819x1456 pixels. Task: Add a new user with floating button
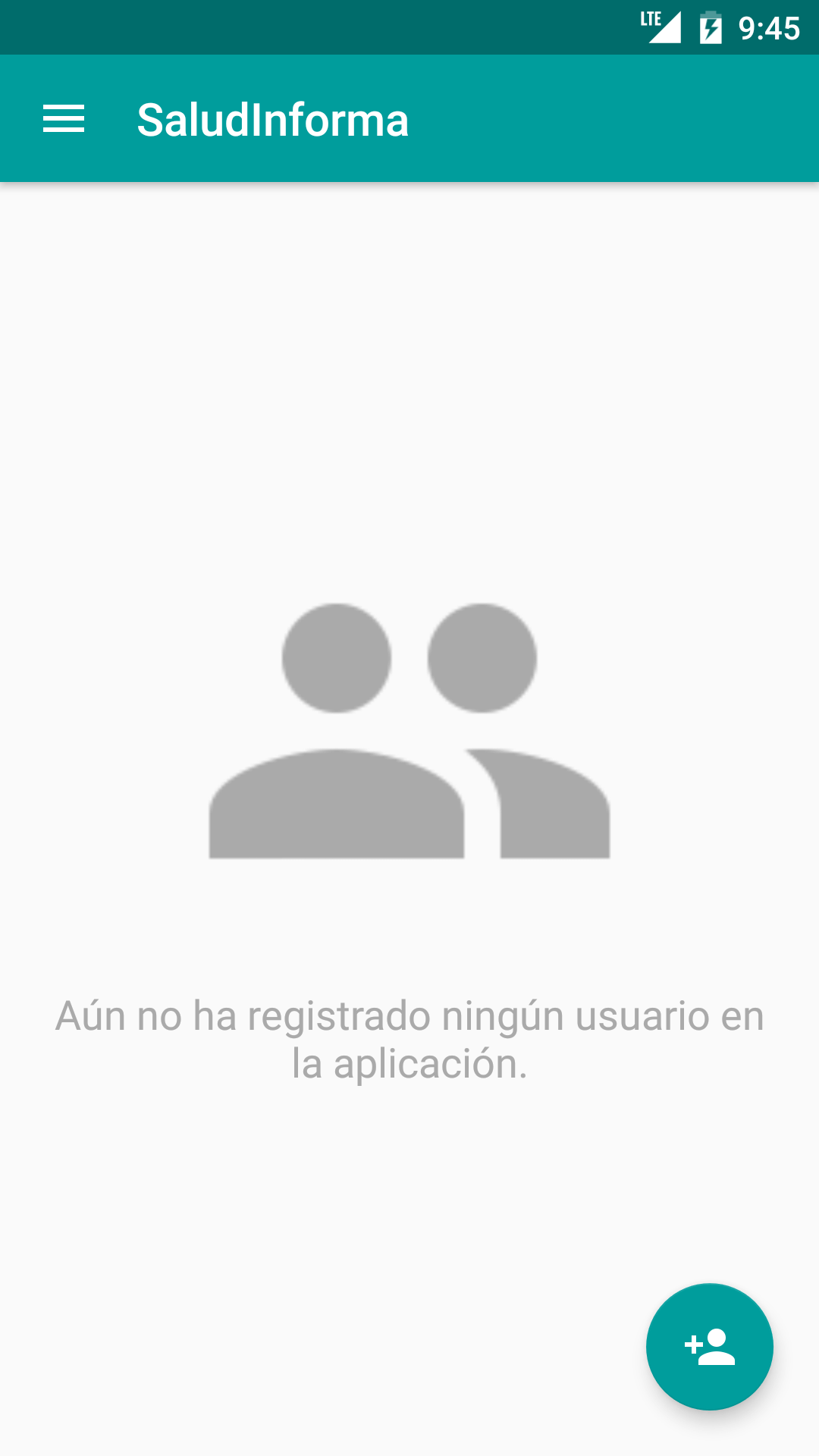coord(709,1347)
